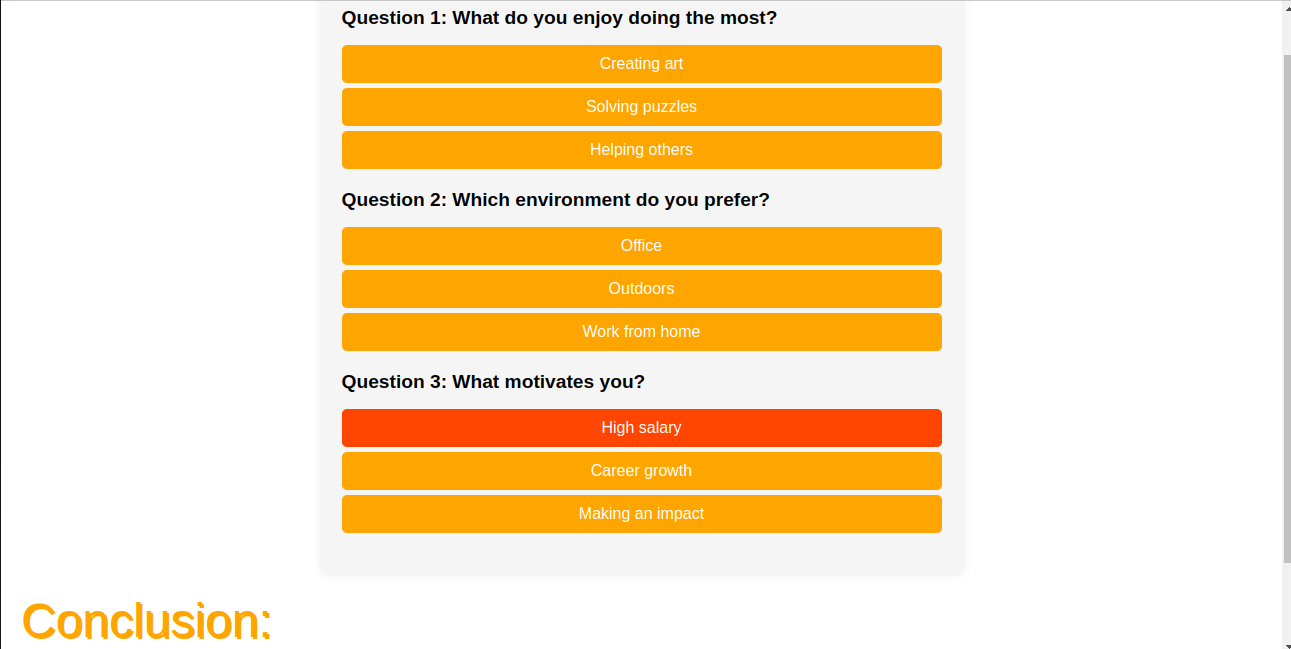The width and height of the screenshot is (1291, 649).
Task: Select Office as preferred environment
Action: tap(641, 246)
